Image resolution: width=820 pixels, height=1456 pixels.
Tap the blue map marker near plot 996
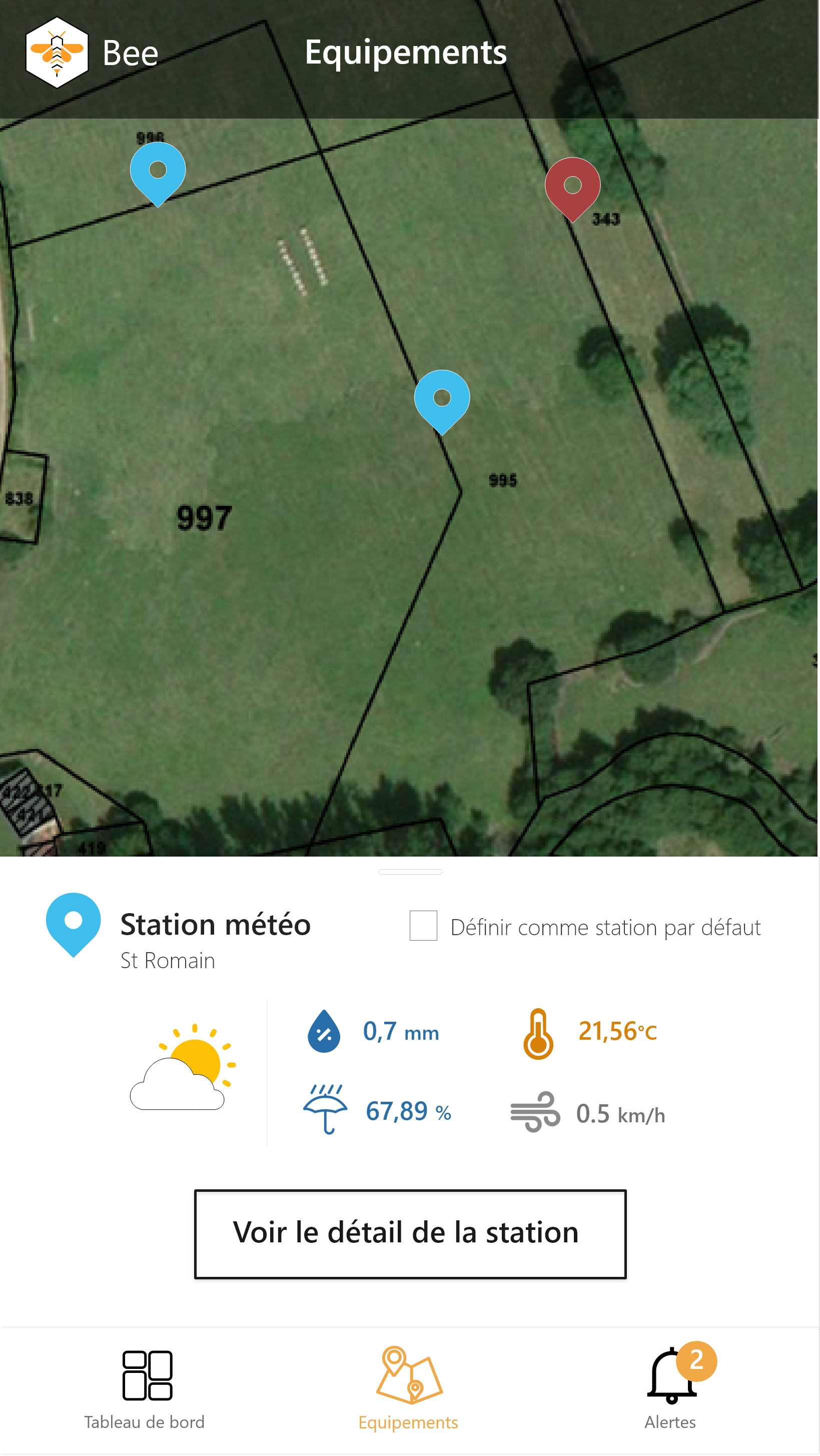158,174
